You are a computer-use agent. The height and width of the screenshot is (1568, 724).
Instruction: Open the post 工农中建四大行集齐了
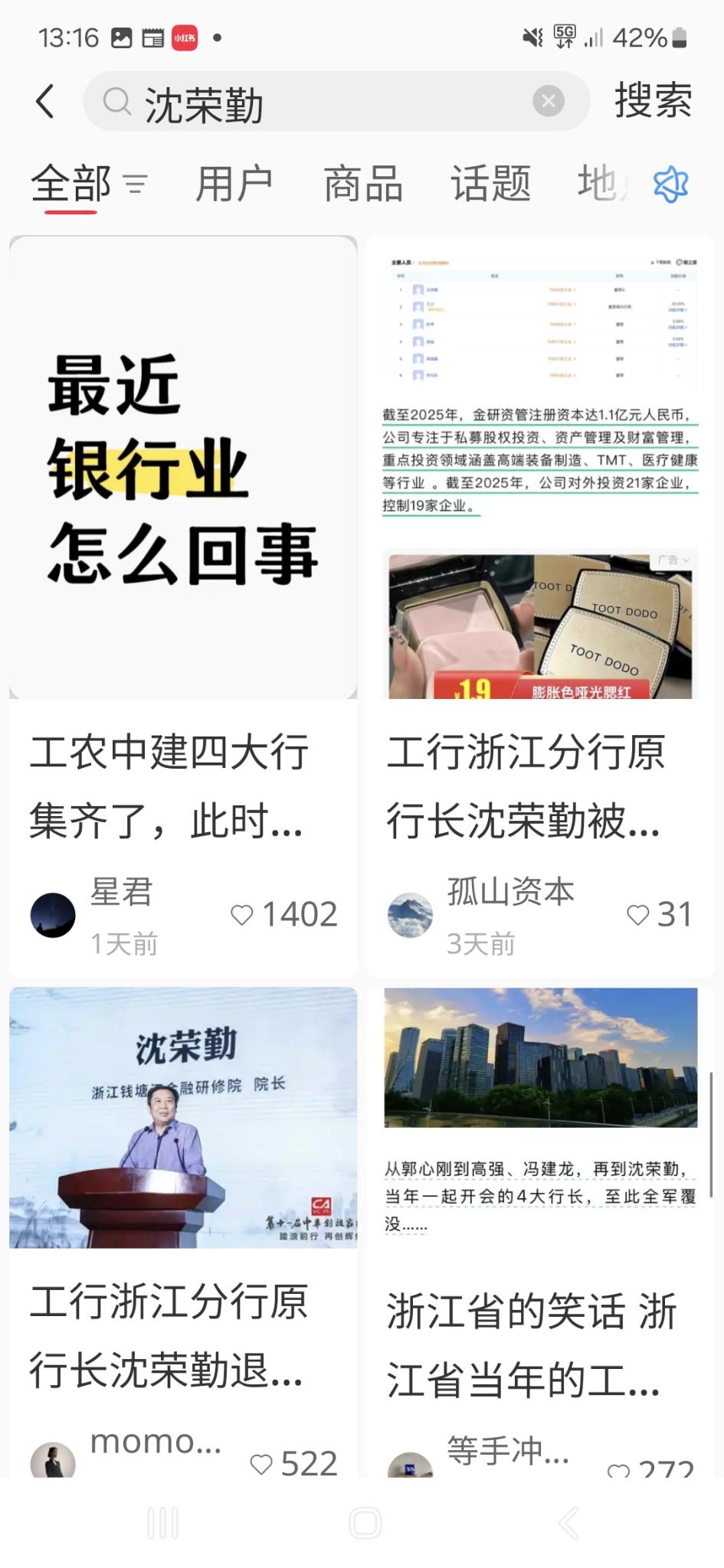(x=182, y=785)
